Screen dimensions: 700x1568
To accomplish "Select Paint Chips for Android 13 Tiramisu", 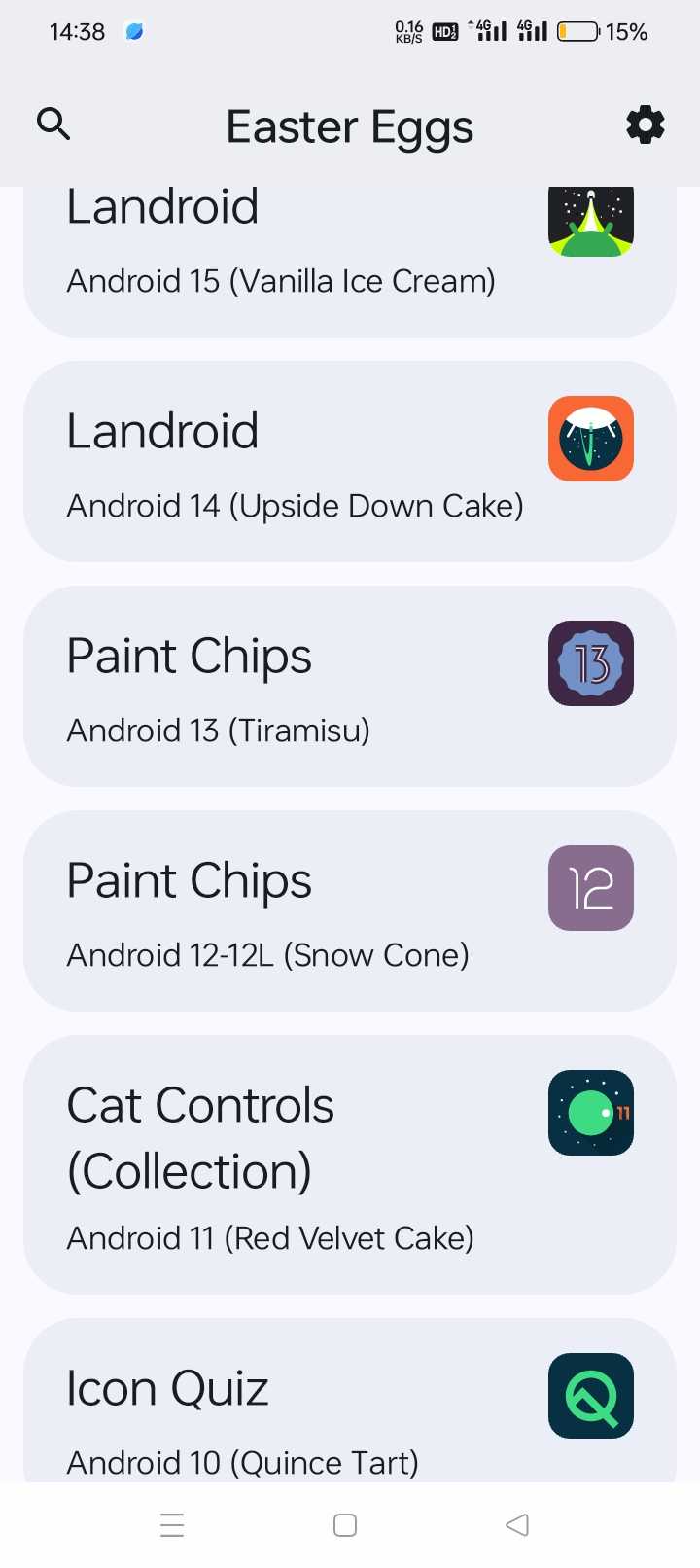I will pyautogui.click(x=350, y=686).
